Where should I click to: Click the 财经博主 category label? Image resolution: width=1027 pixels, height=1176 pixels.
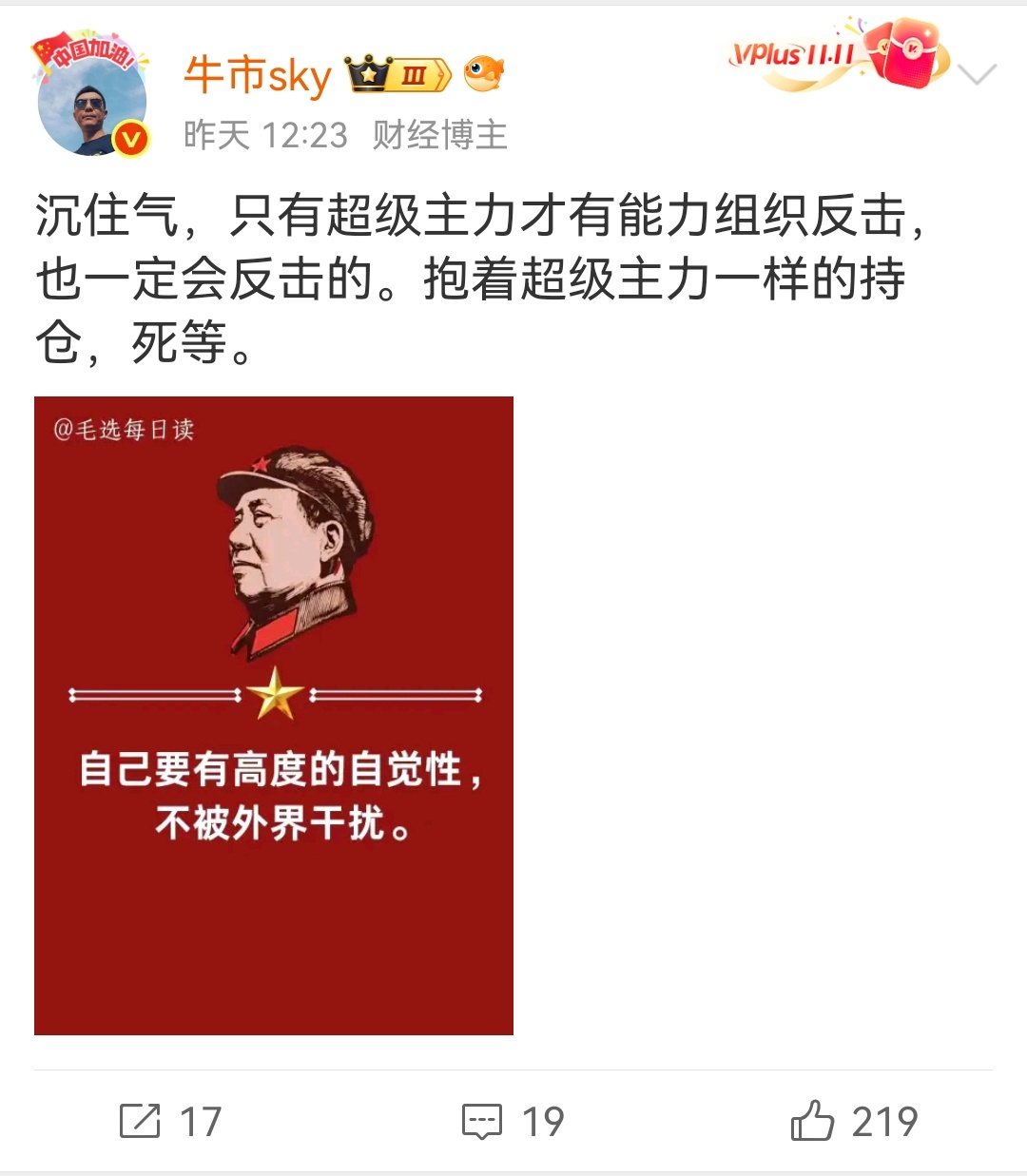pos(440,134)
